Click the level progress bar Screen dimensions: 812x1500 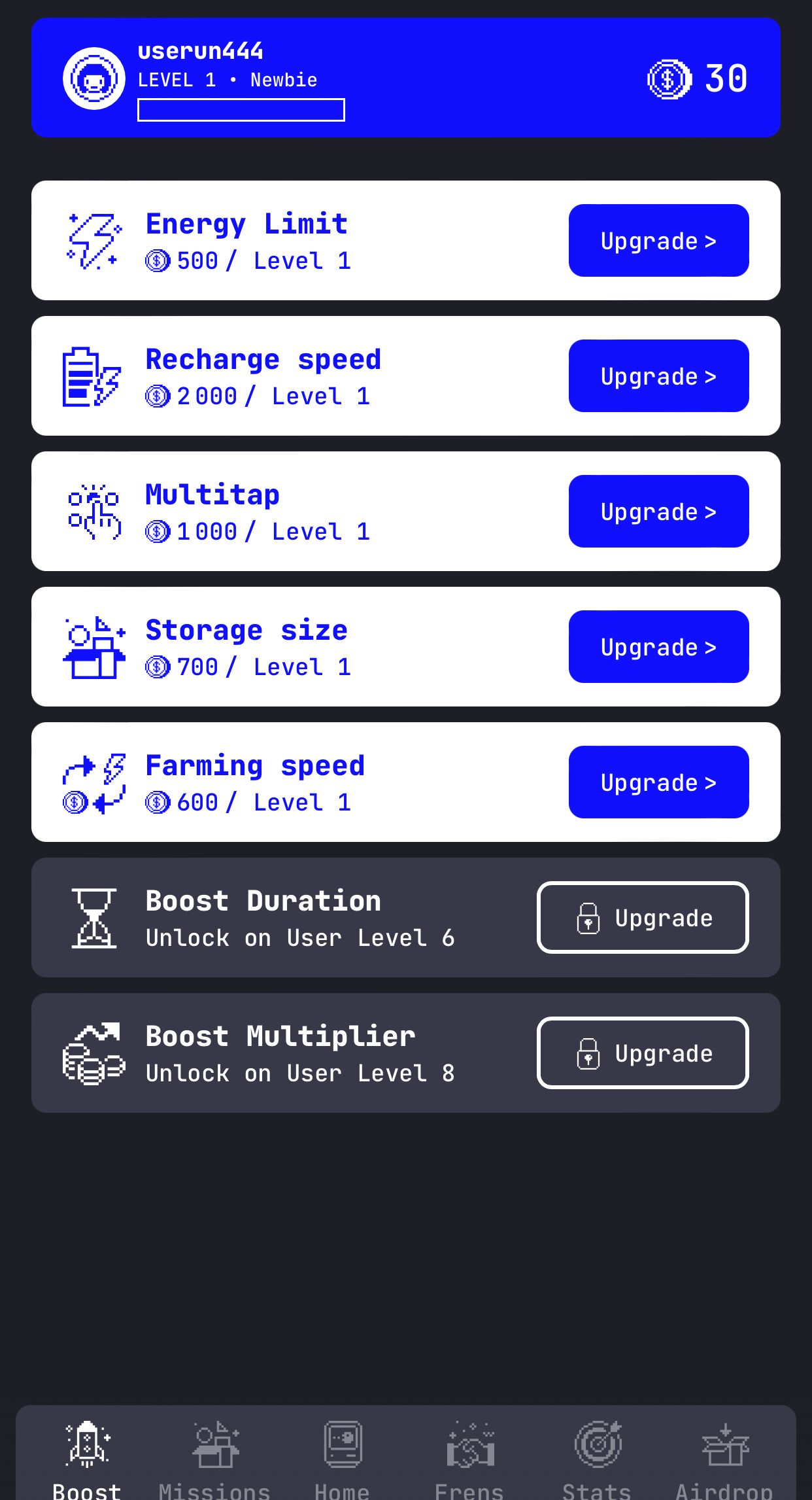(241, 111)
